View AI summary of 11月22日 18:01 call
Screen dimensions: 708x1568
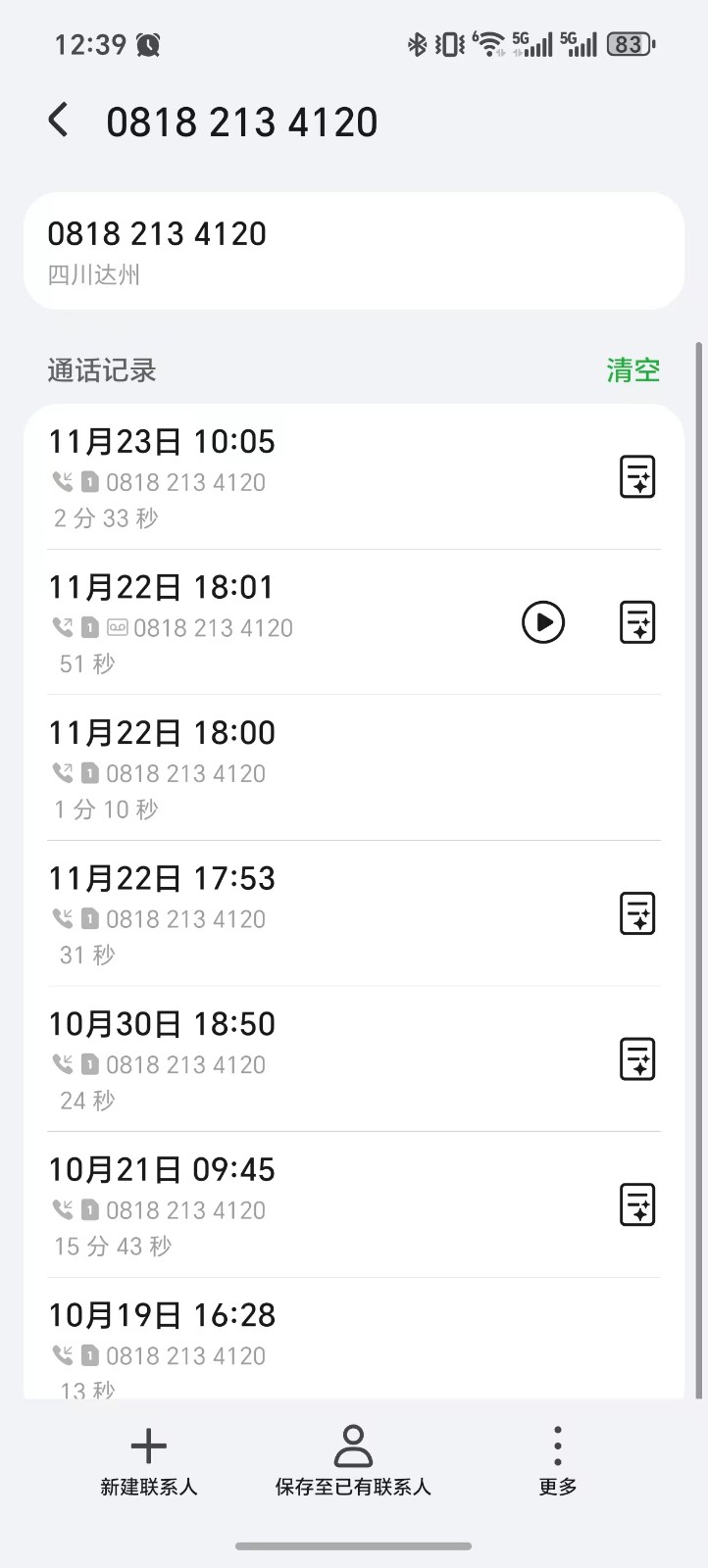637,622
